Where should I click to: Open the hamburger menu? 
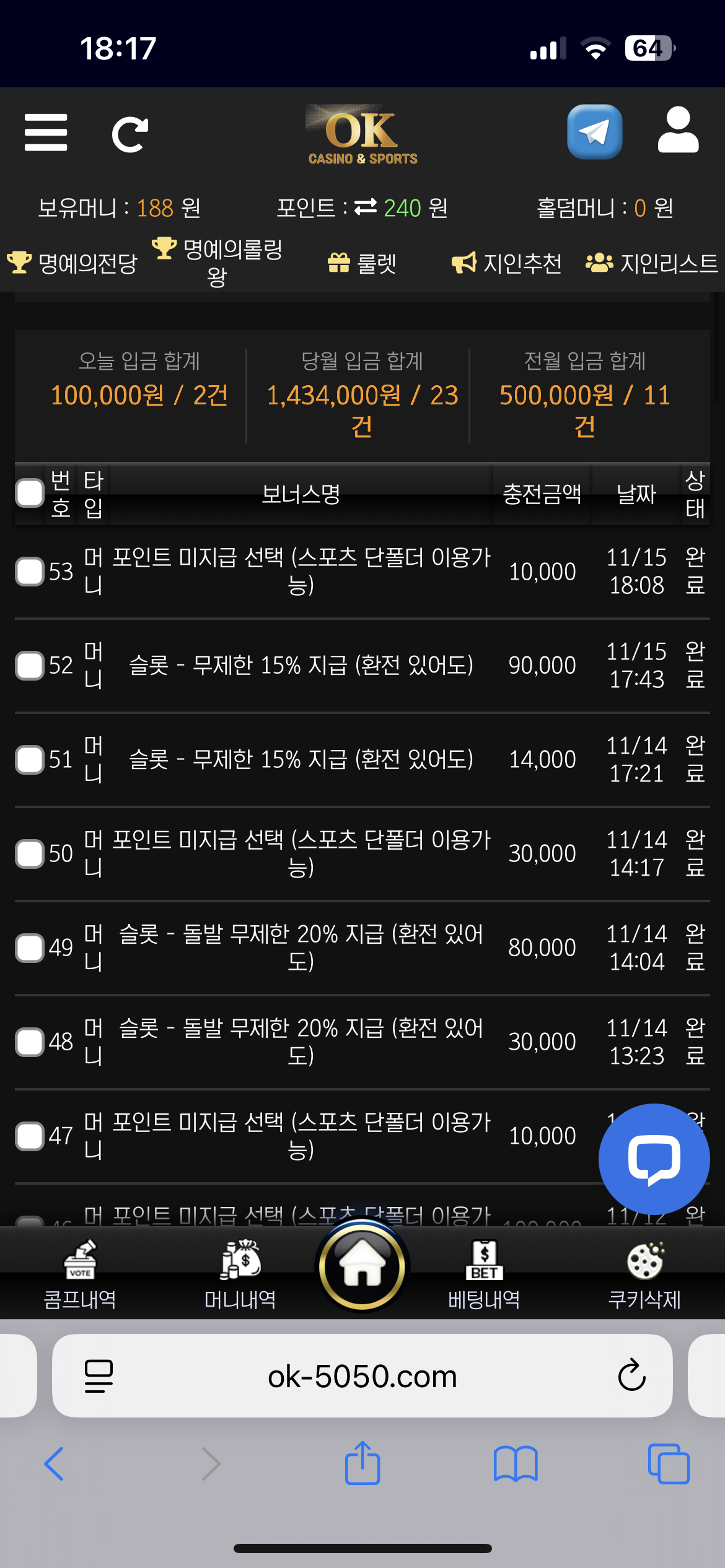tap(45, 132)
